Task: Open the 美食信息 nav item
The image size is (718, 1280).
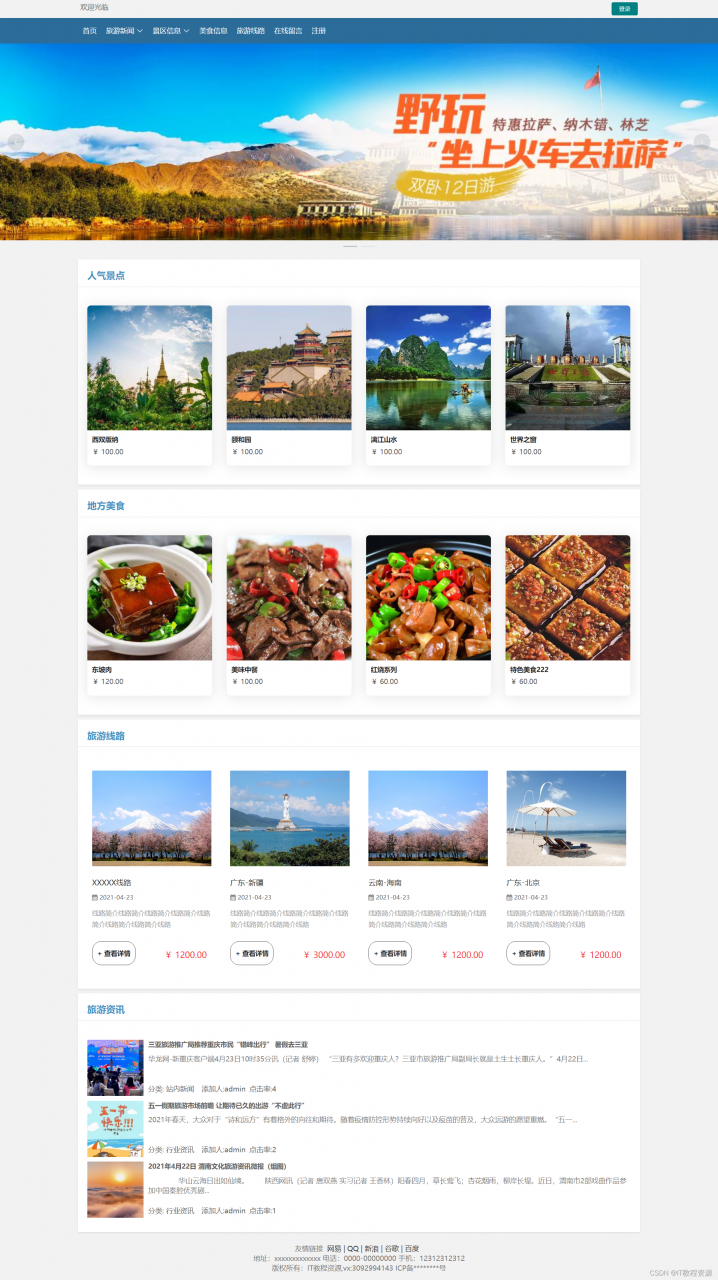Action: click(x=213, y=31)
